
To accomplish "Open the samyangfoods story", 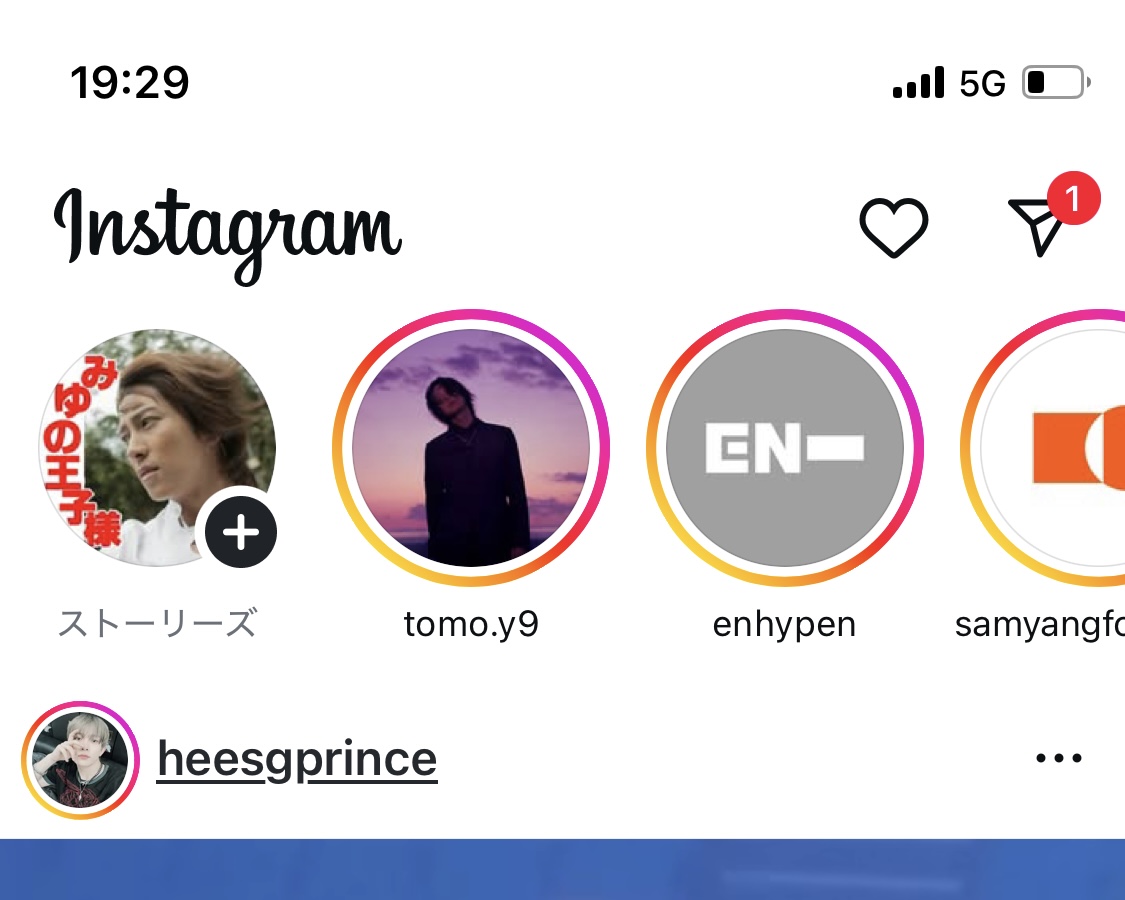I will tap(1060, 448).
